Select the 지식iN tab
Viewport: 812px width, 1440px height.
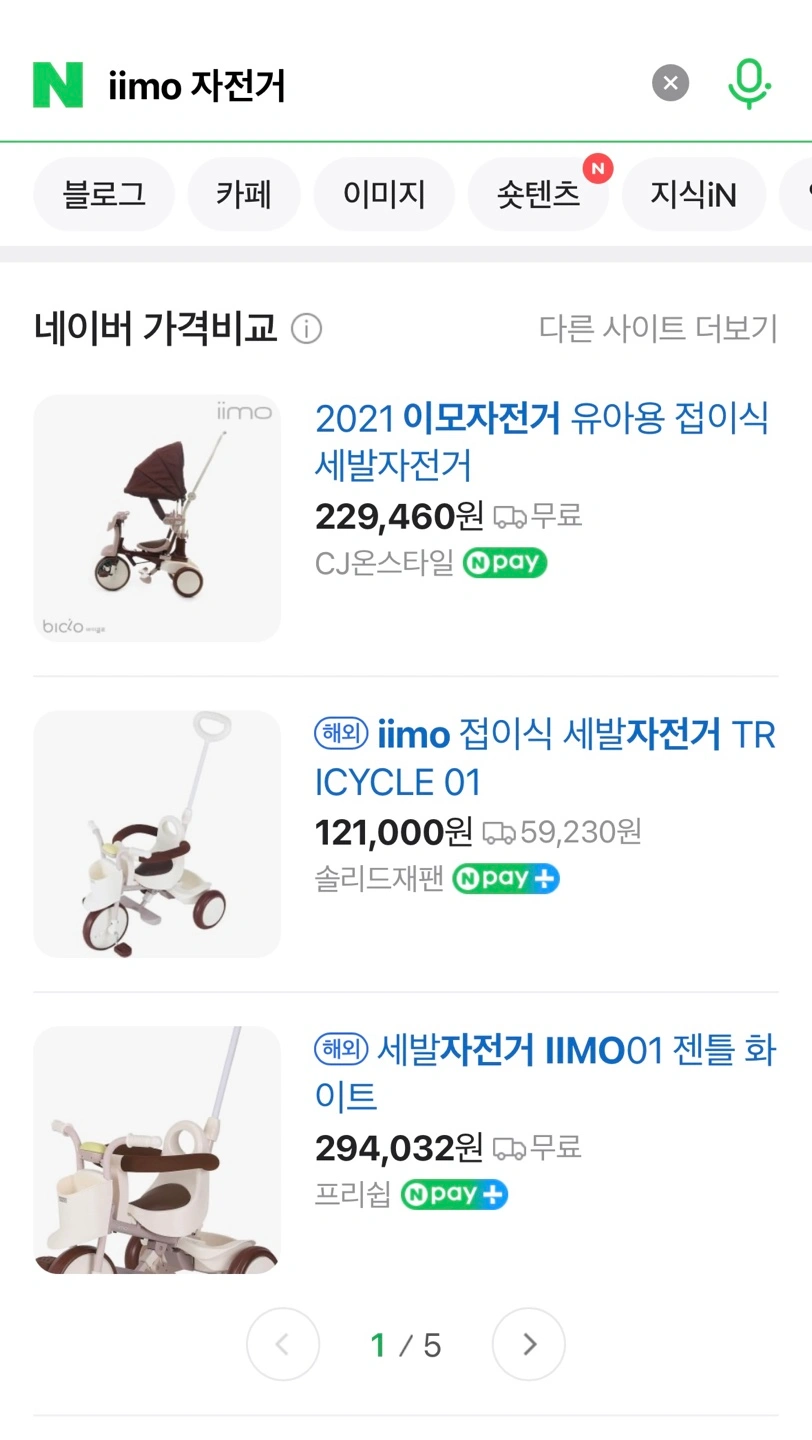click(x=693, y=194)
